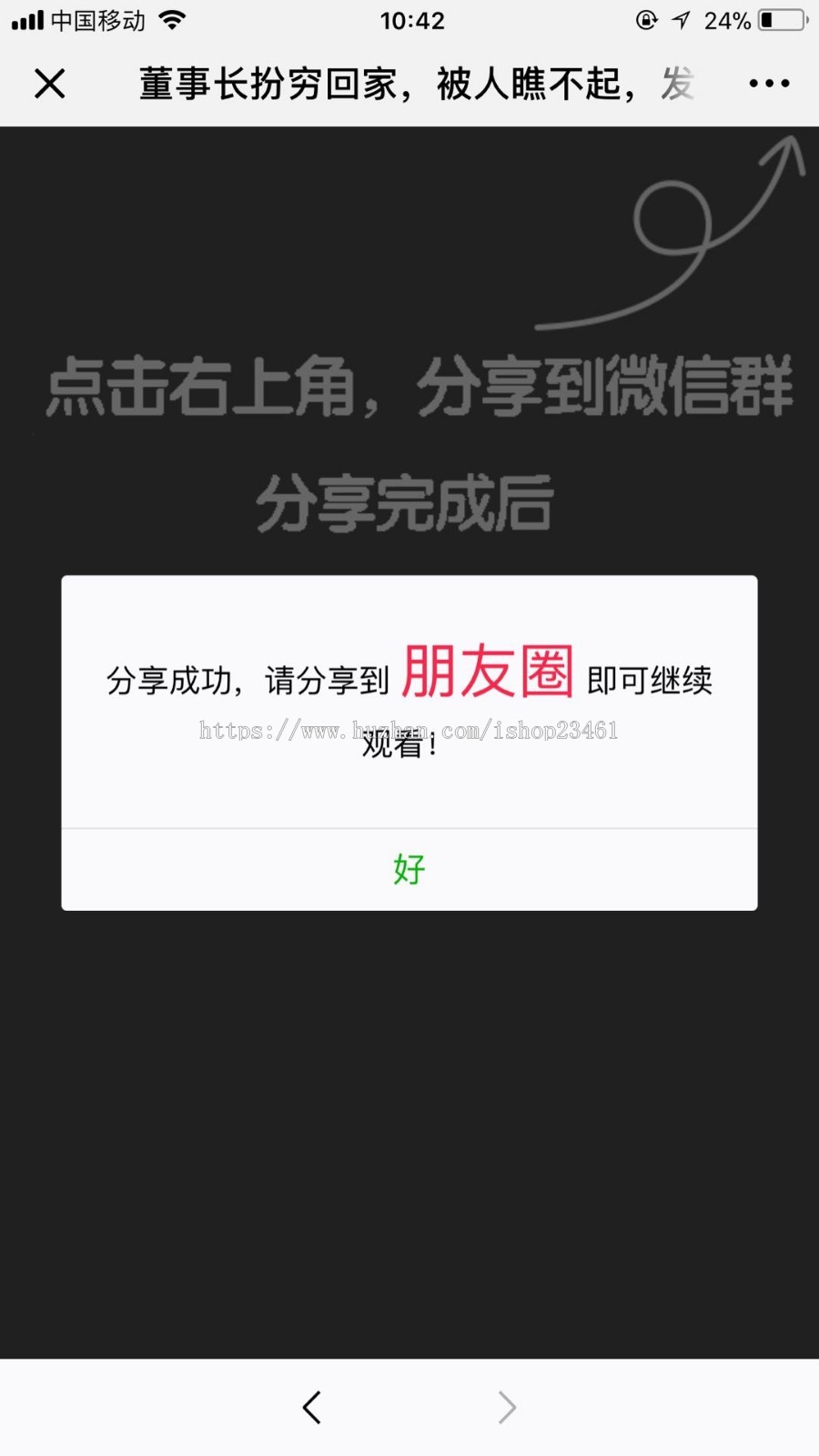Open the three-dot overflow menu

(769, 84)
